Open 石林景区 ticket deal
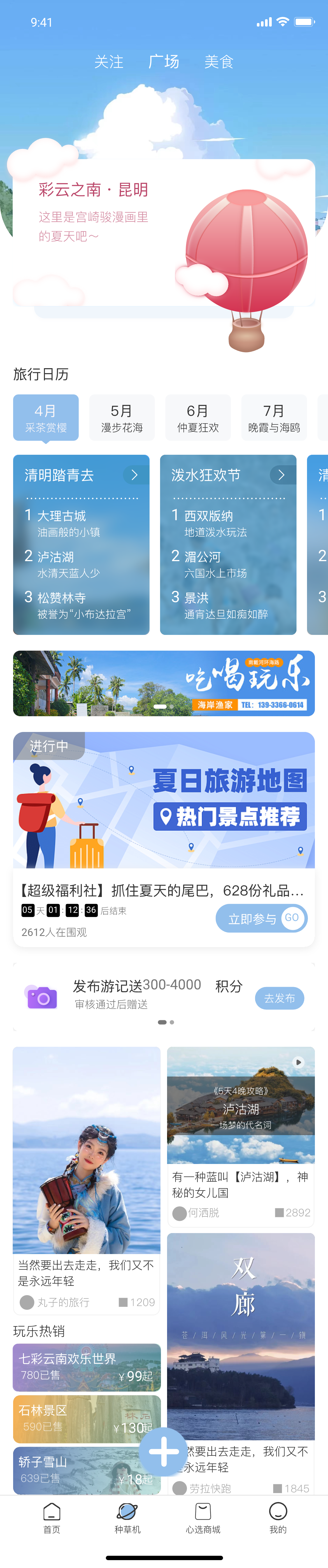Viewport: 328px width, 1568px height. (x=86, y=1418)
